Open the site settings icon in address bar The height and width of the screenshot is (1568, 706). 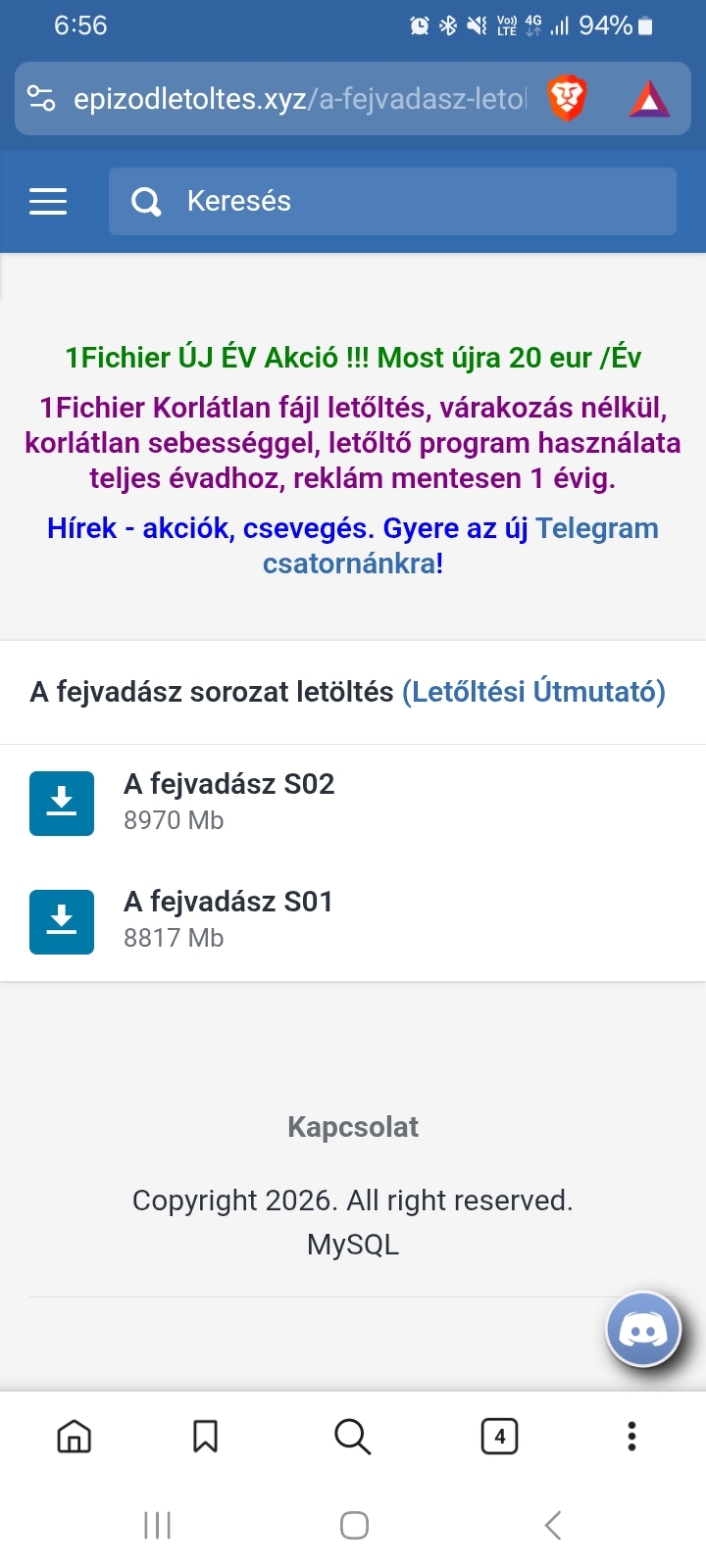coord(41,99)
